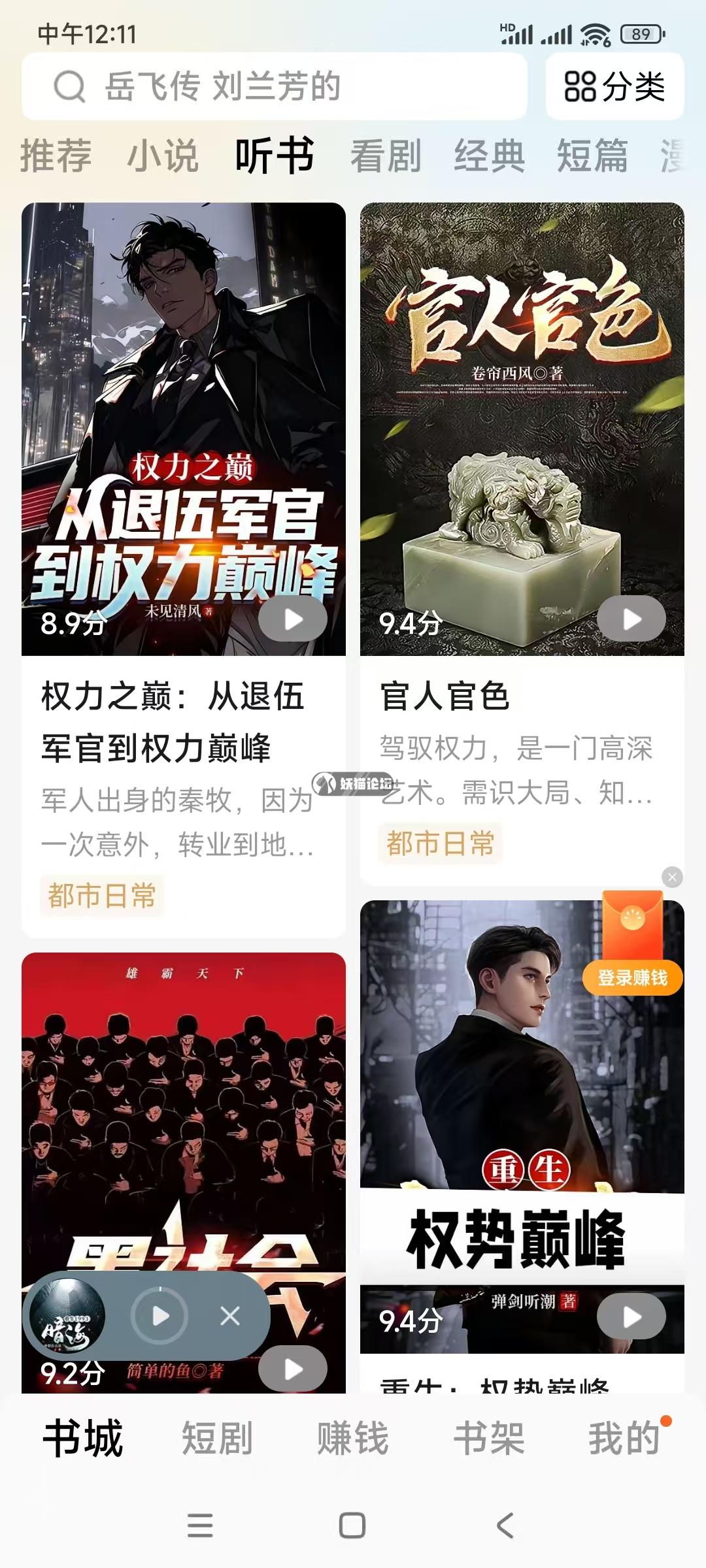The width and height of the screenshot is (706, 1568).
Task: Play the 权力之巅 audiobook from its cover
Action: tap(293, 619)
